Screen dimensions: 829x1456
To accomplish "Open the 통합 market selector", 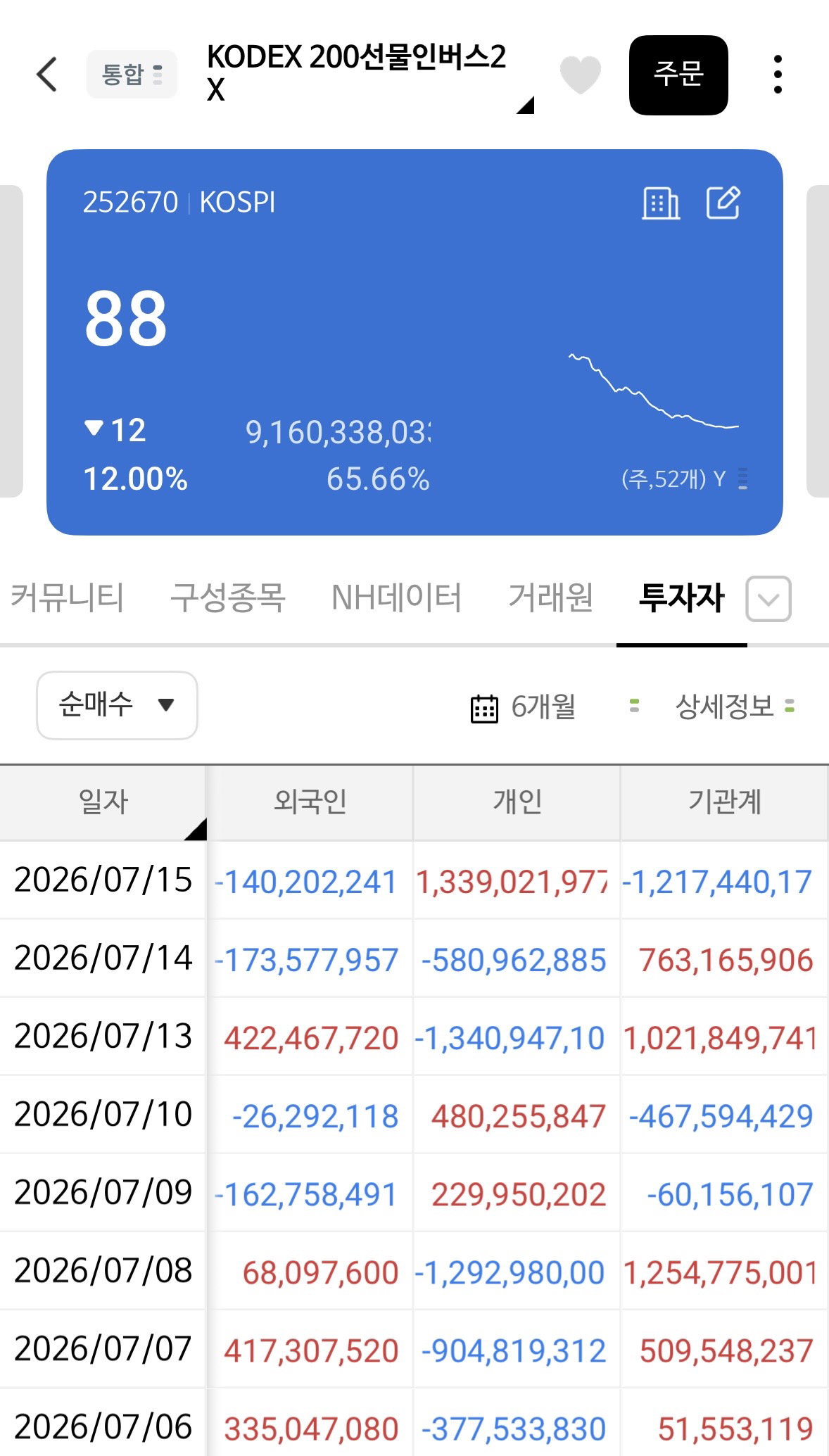I will click(x=132, y=74).
